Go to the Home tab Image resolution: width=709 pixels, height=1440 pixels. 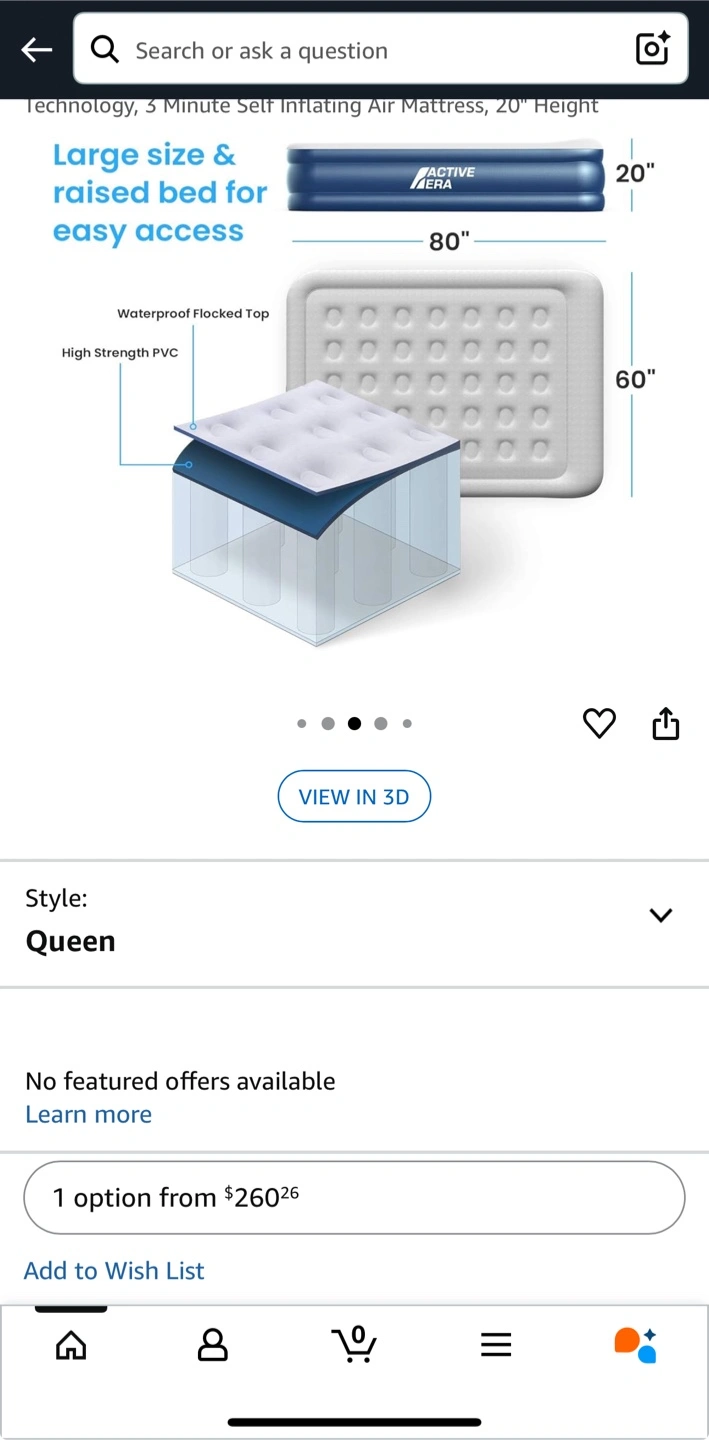[x=71, y=1345]
